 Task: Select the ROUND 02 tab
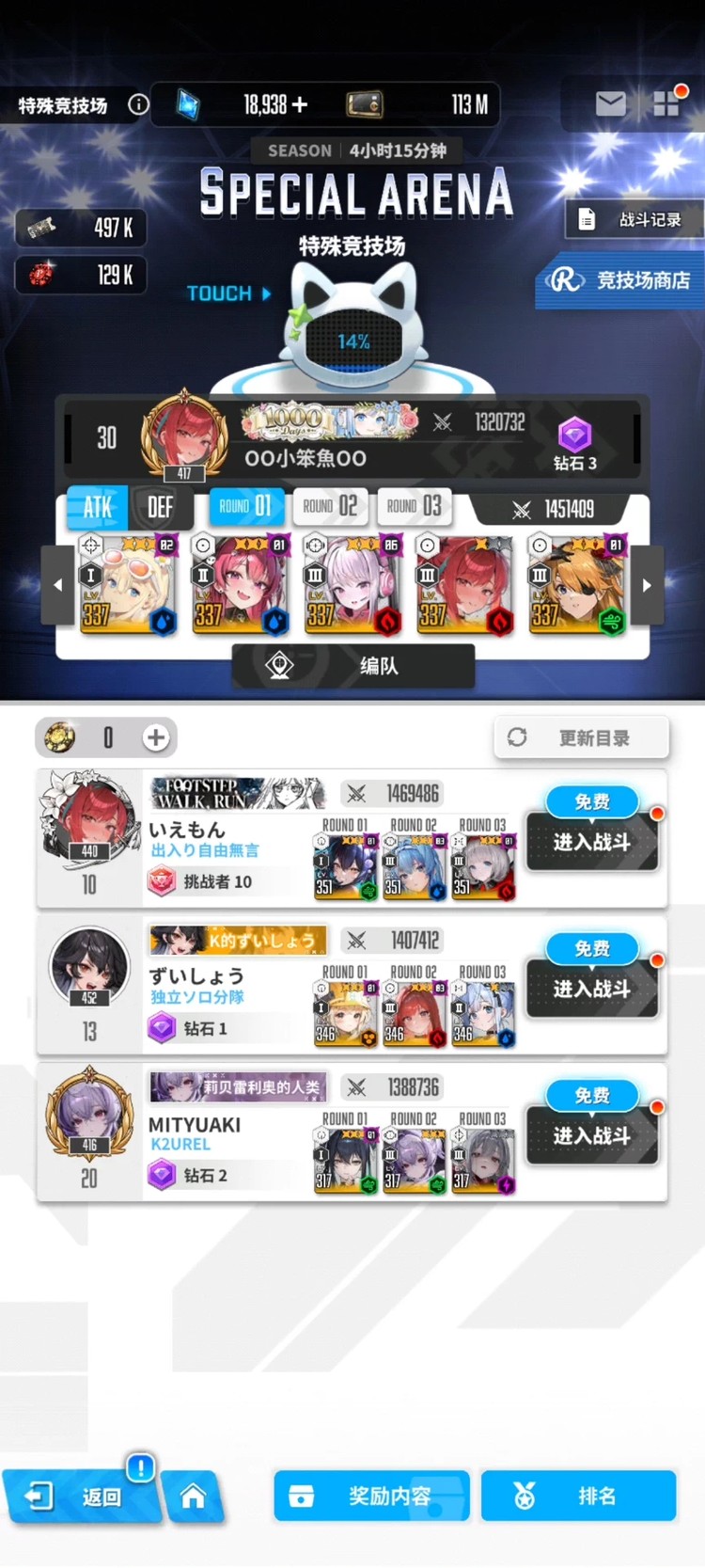(x=330, y=506)
